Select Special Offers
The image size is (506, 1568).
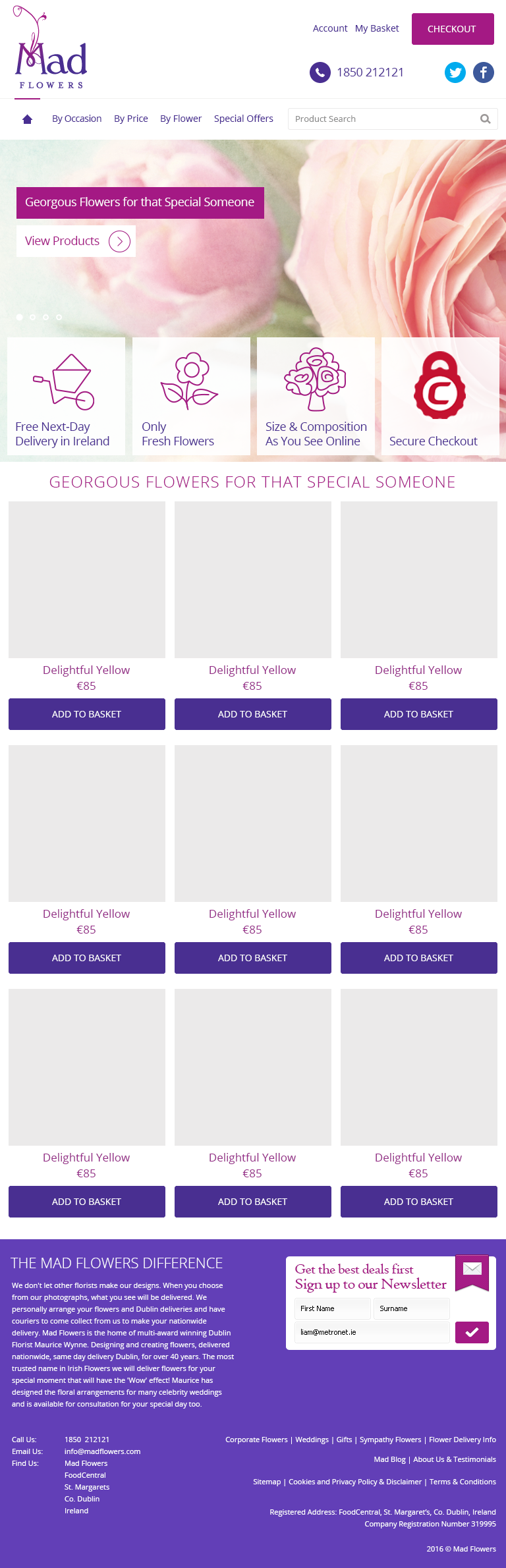pos(243,119)
